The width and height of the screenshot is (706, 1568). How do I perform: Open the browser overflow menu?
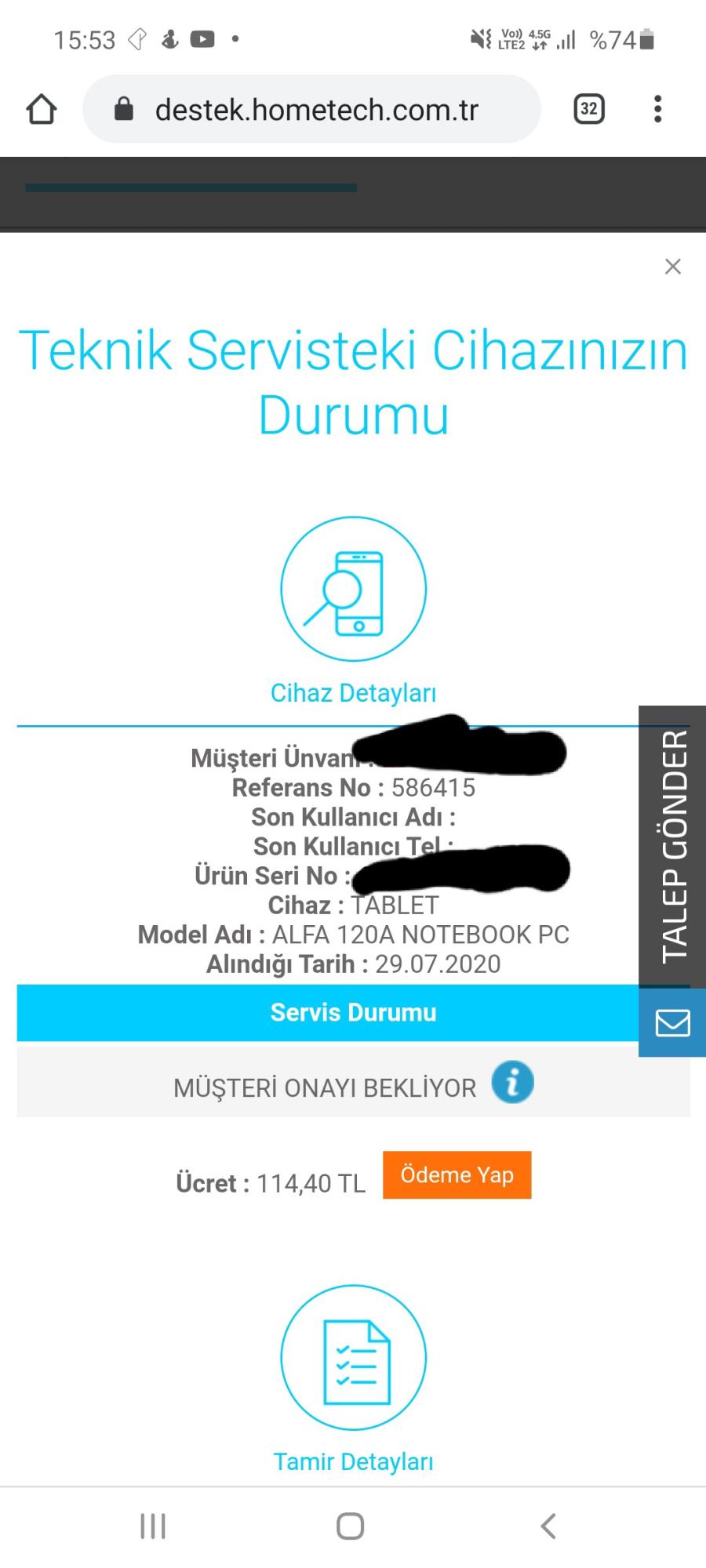click(657, 109)
